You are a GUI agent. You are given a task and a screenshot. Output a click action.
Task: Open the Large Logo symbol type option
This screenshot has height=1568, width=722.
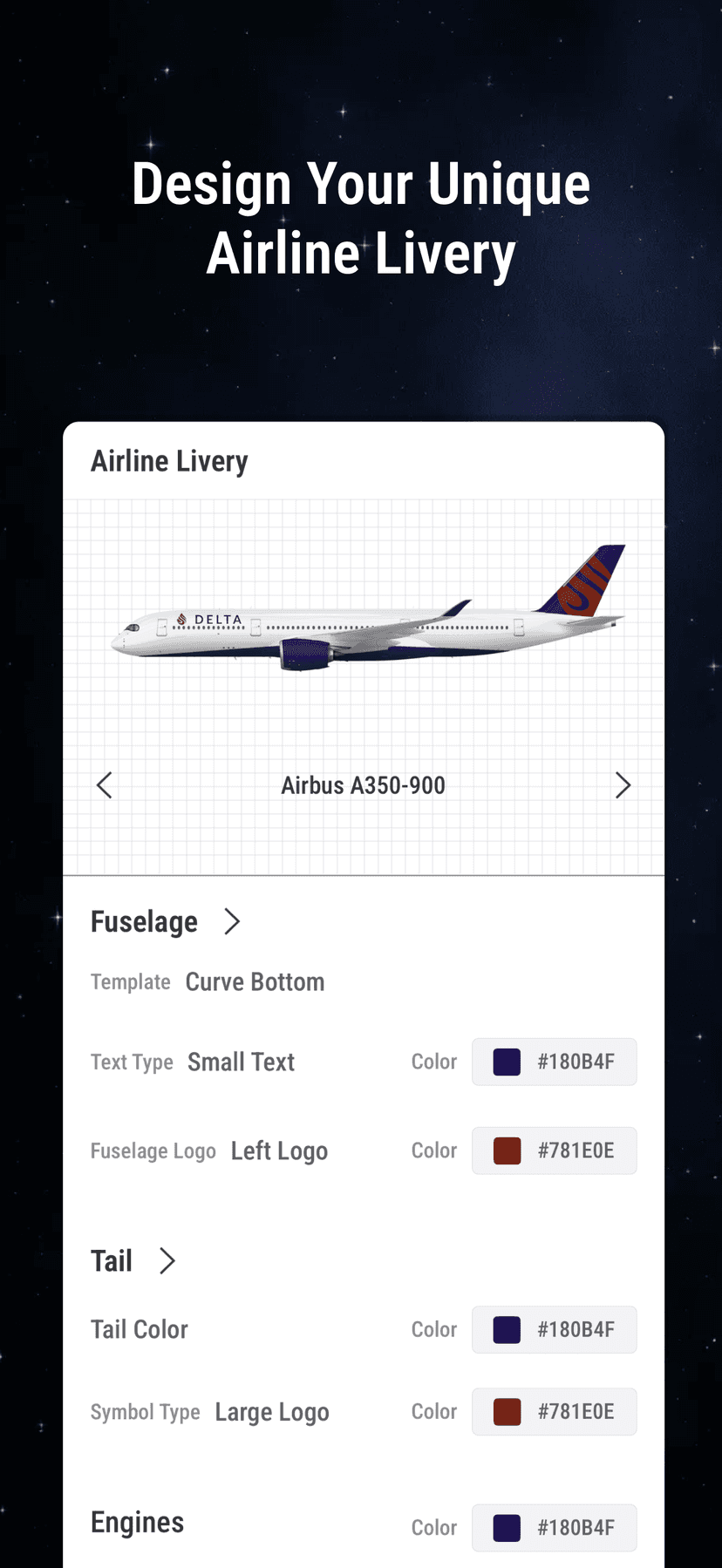[x=271, y=1412]
